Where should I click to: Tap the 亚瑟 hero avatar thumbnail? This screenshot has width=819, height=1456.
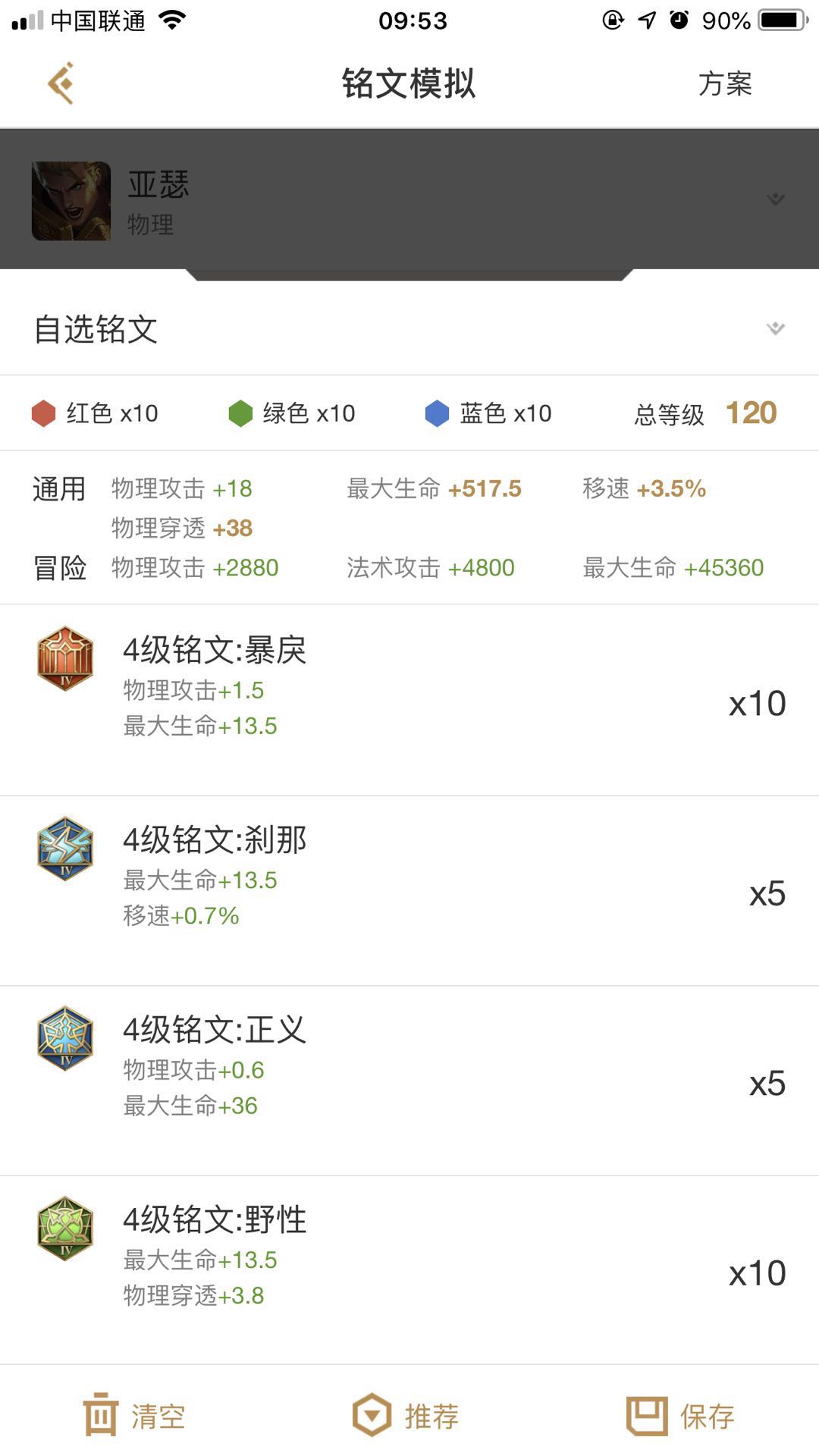tap(72, 201)
